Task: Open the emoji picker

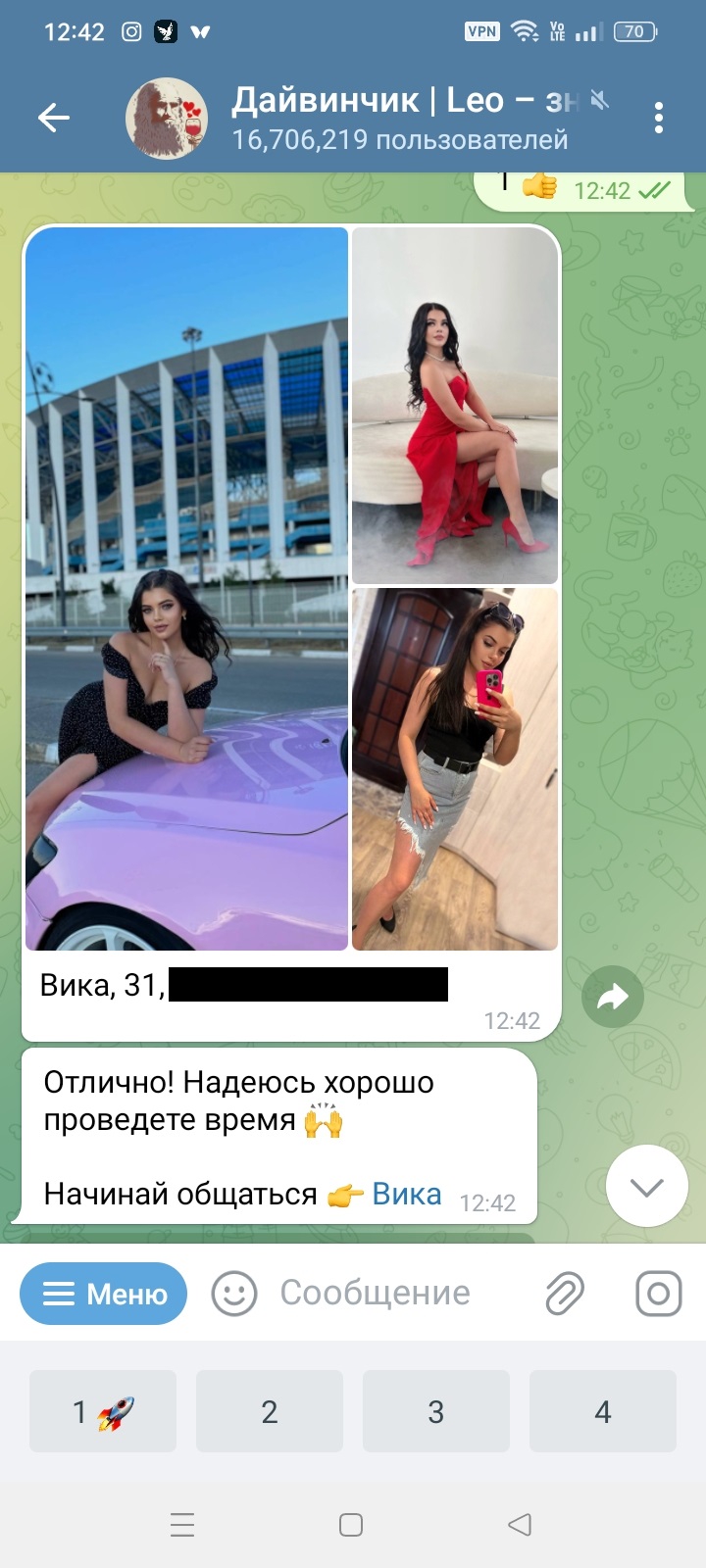Action: (234, 1294)
